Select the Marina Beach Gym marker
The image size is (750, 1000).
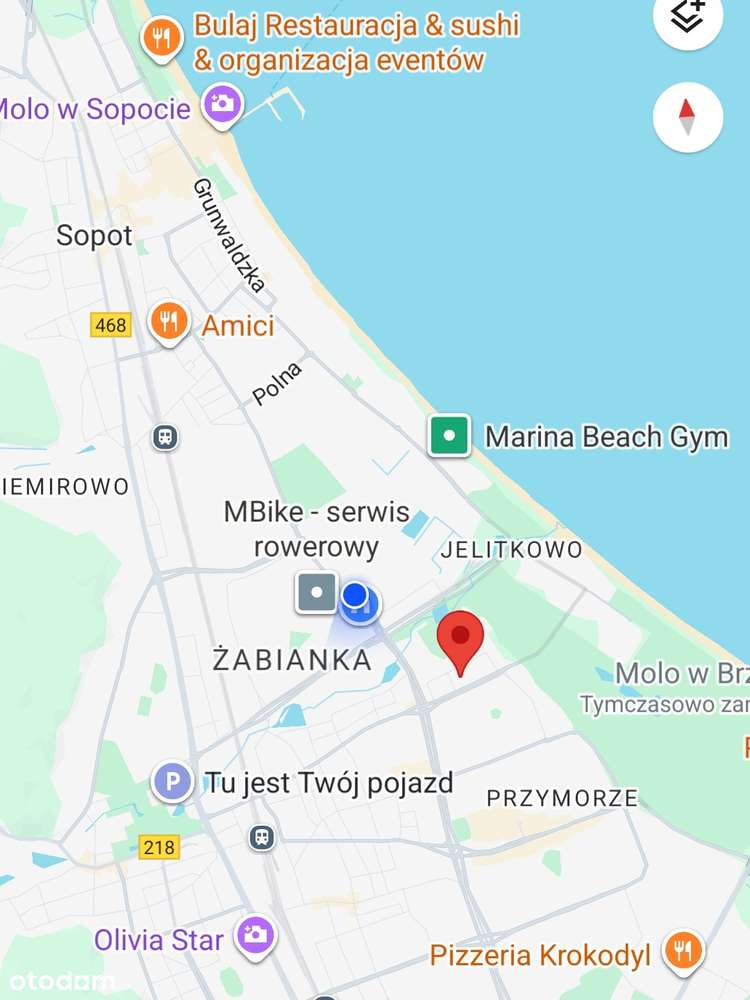point(449,436)
